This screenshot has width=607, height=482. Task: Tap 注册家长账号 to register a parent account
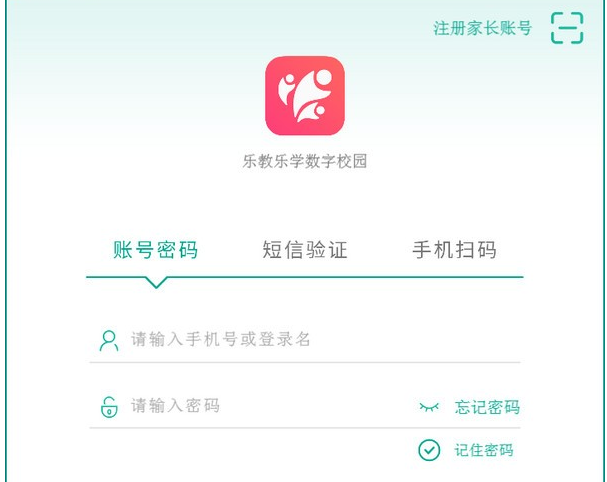click(x=482, y=28)
